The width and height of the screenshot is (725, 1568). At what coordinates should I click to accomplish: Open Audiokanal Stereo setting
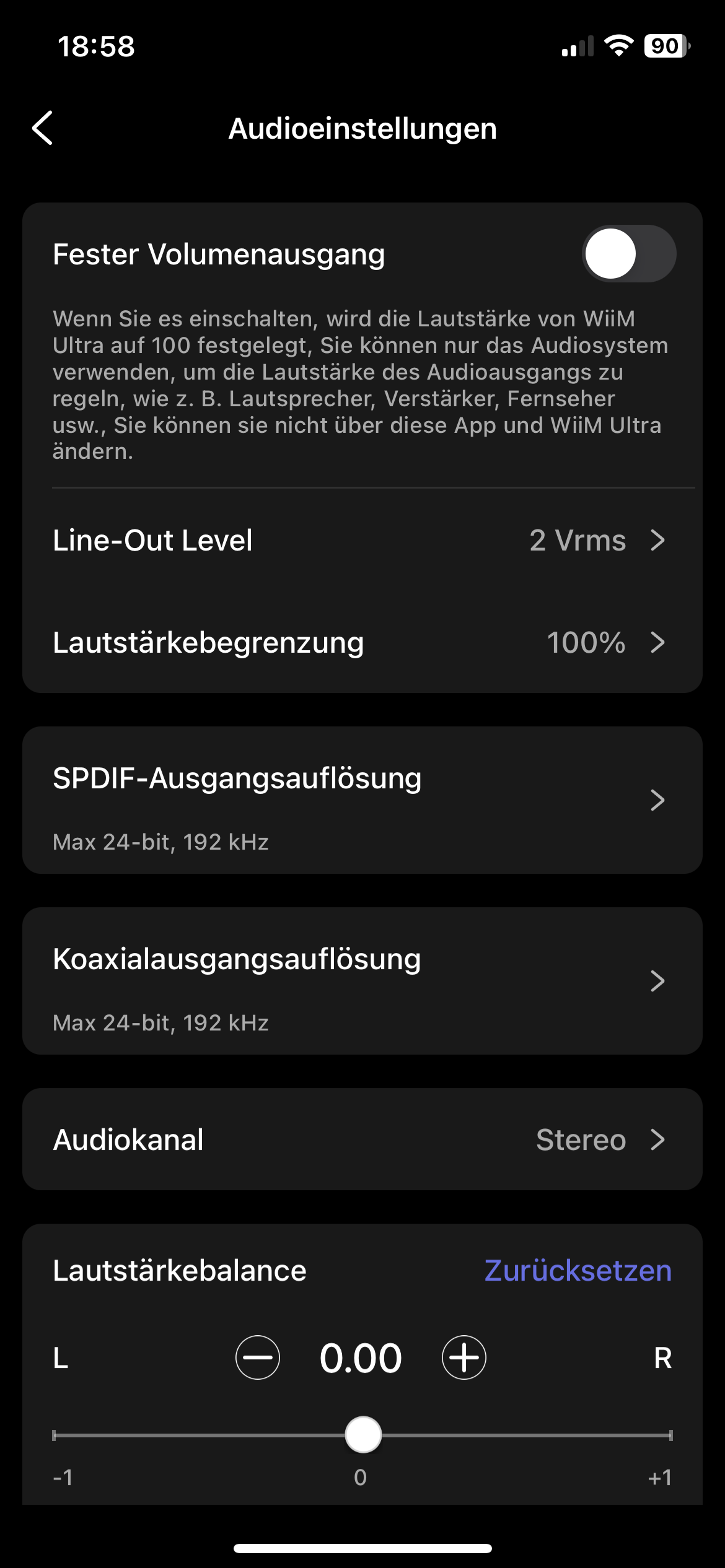362,1139
